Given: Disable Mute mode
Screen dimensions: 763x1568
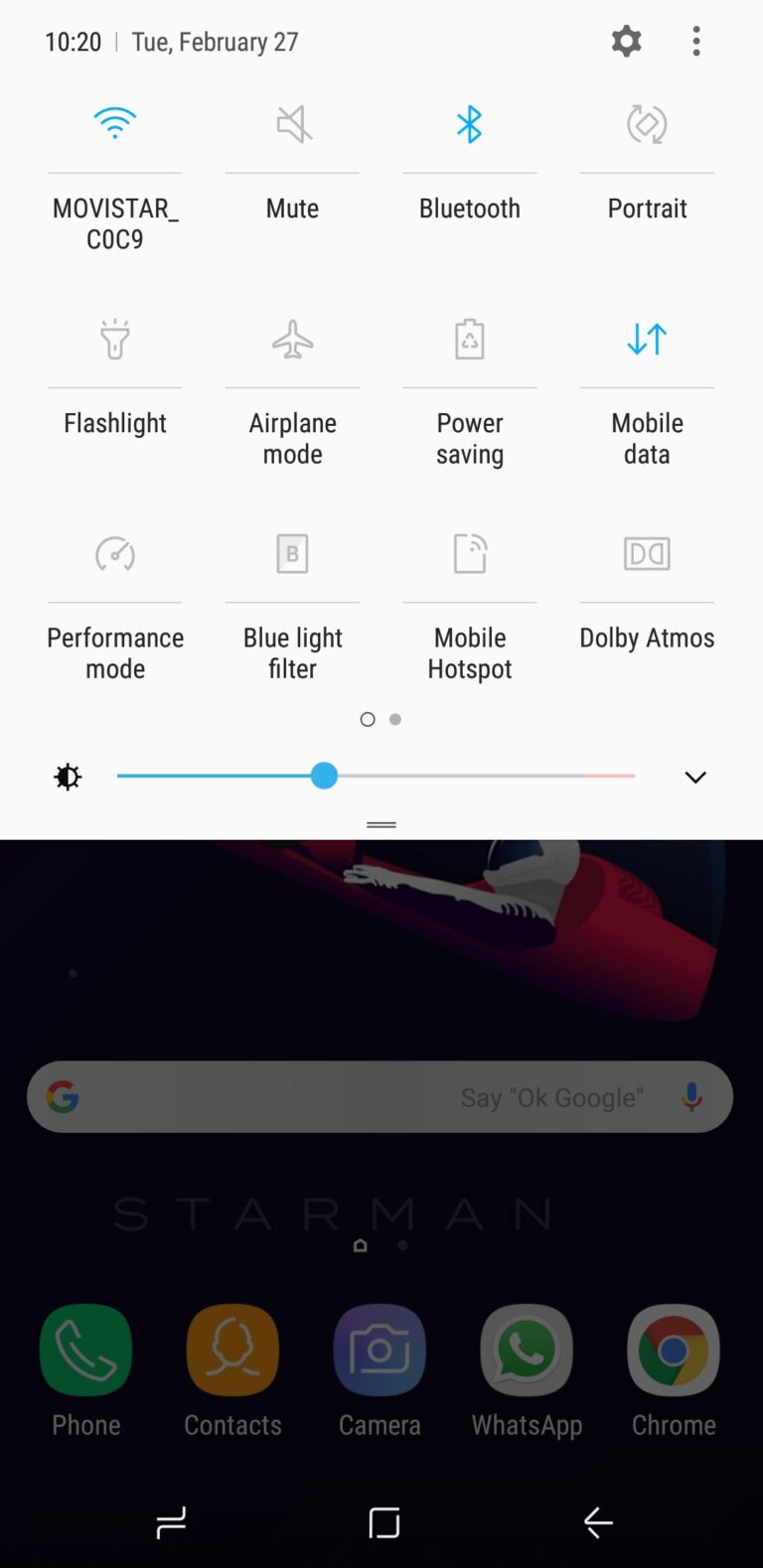Looking at the screenshot, I should 292,123.
